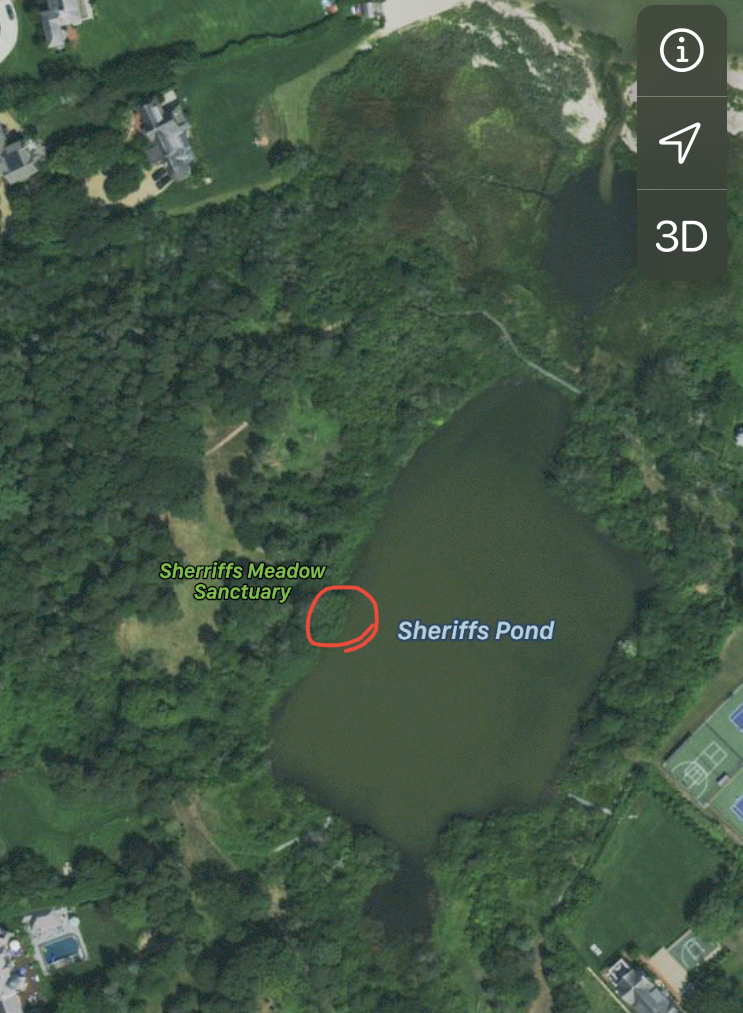Open the map info settings button
Viewport: 743px width, 1013px height.
click(x=681, y=51)
